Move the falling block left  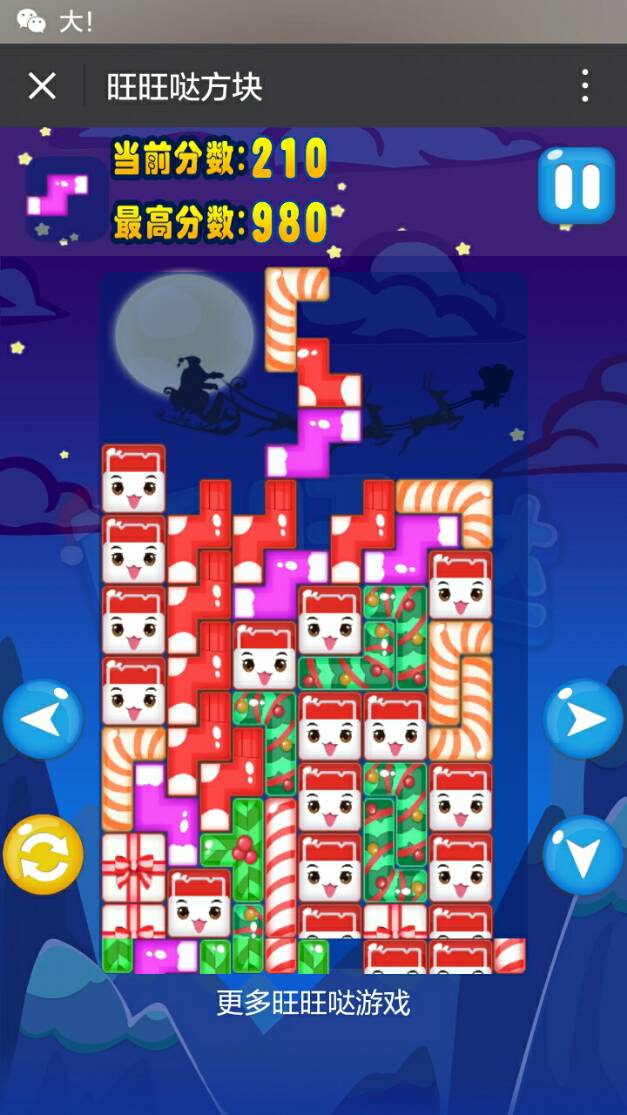click(42, 719)
